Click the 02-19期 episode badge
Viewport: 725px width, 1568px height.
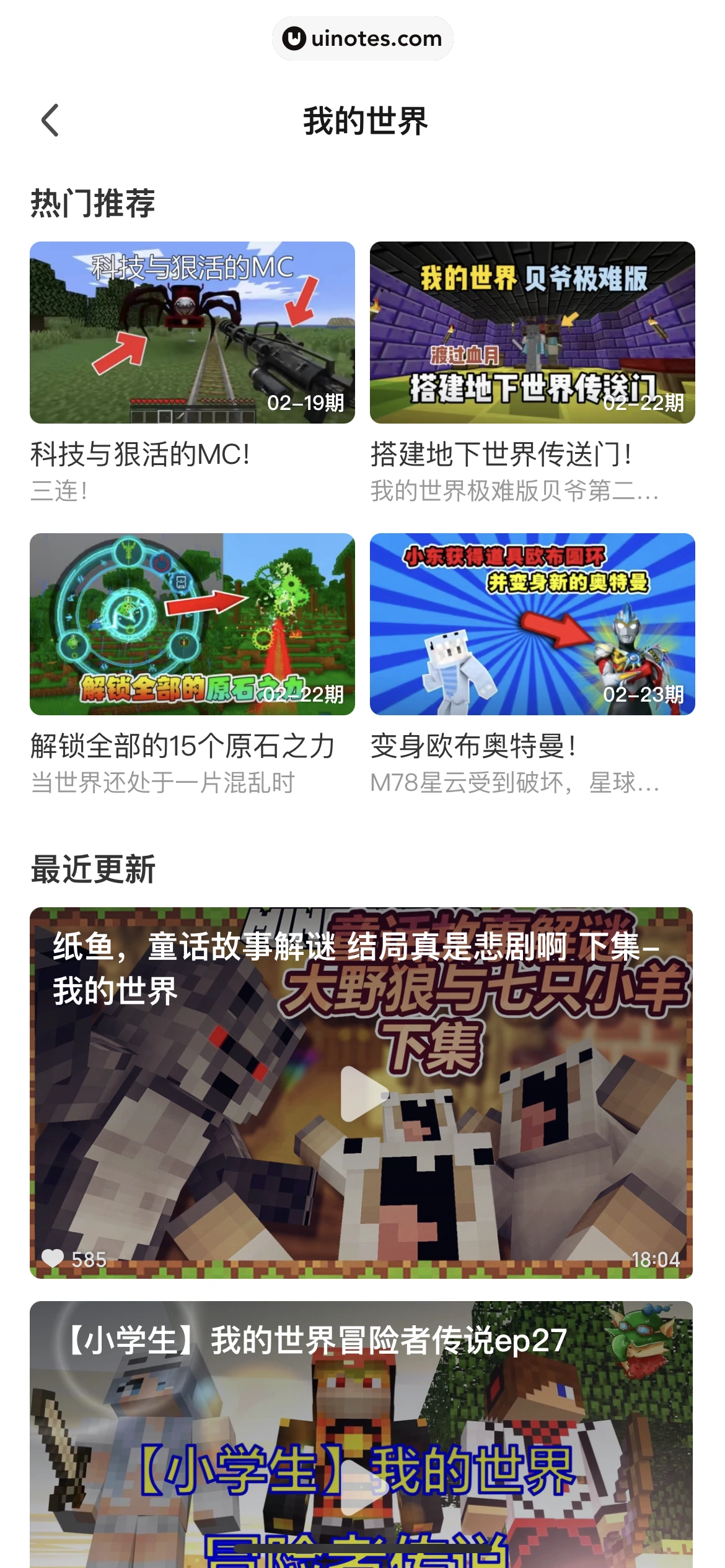point(305,401)
